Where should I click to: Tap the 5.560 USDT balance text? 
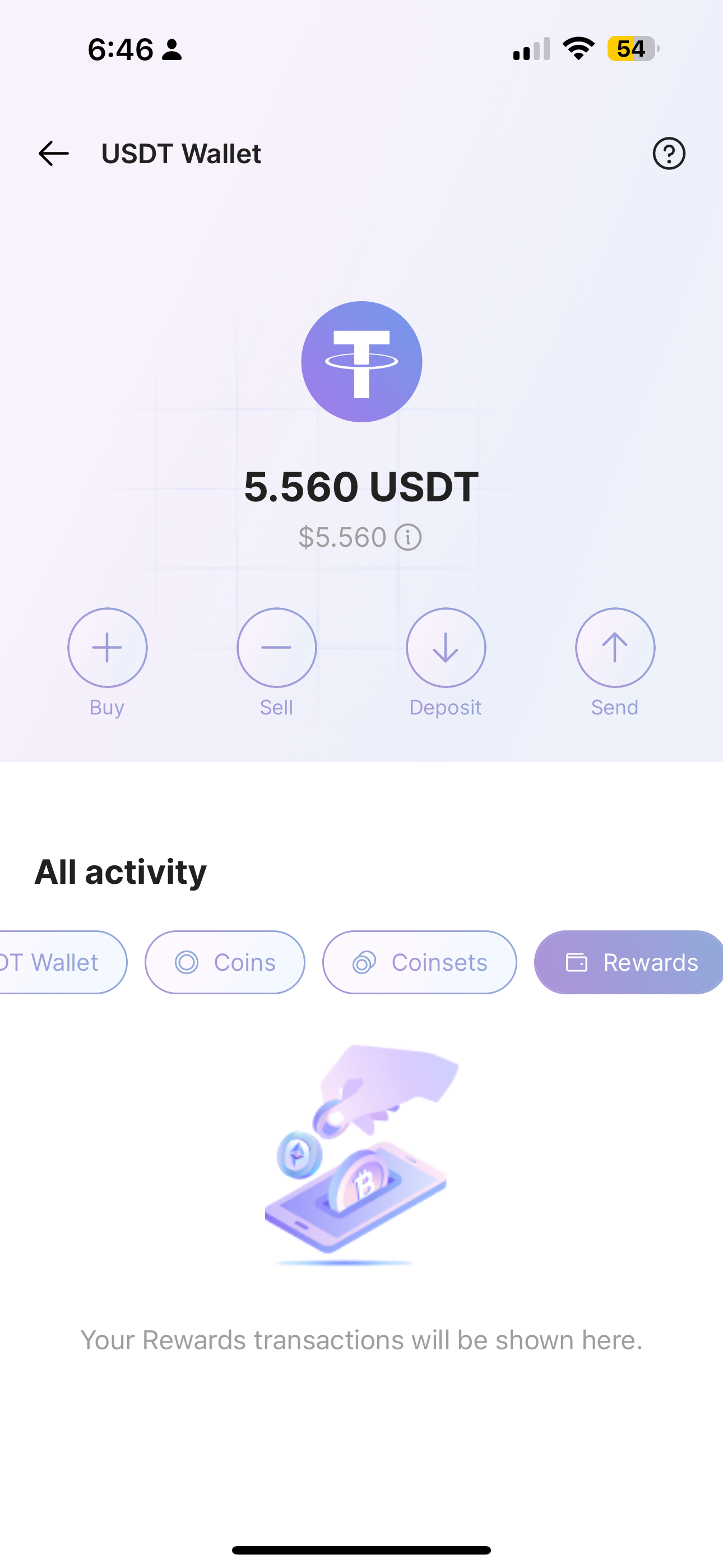[361, 486]
